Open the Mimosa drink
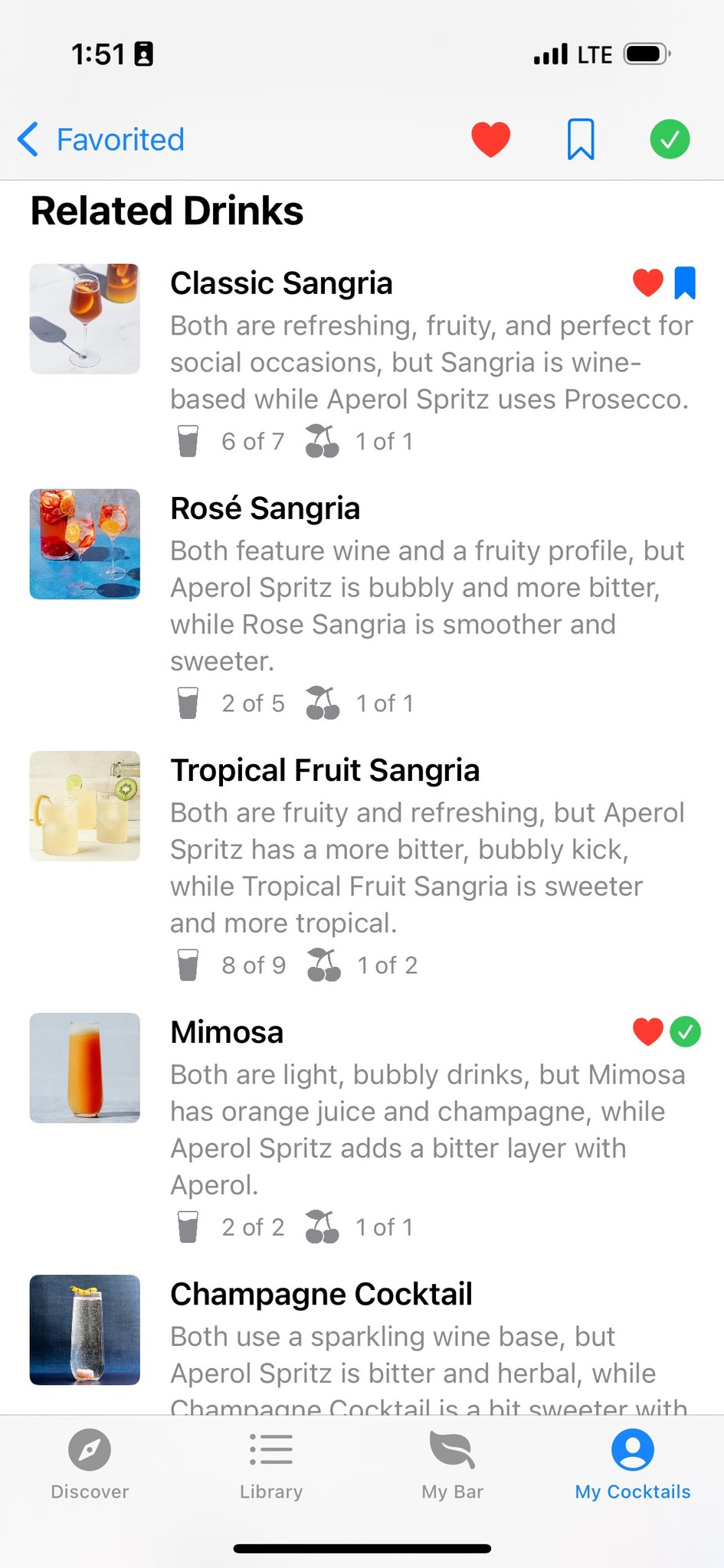 227,1032
